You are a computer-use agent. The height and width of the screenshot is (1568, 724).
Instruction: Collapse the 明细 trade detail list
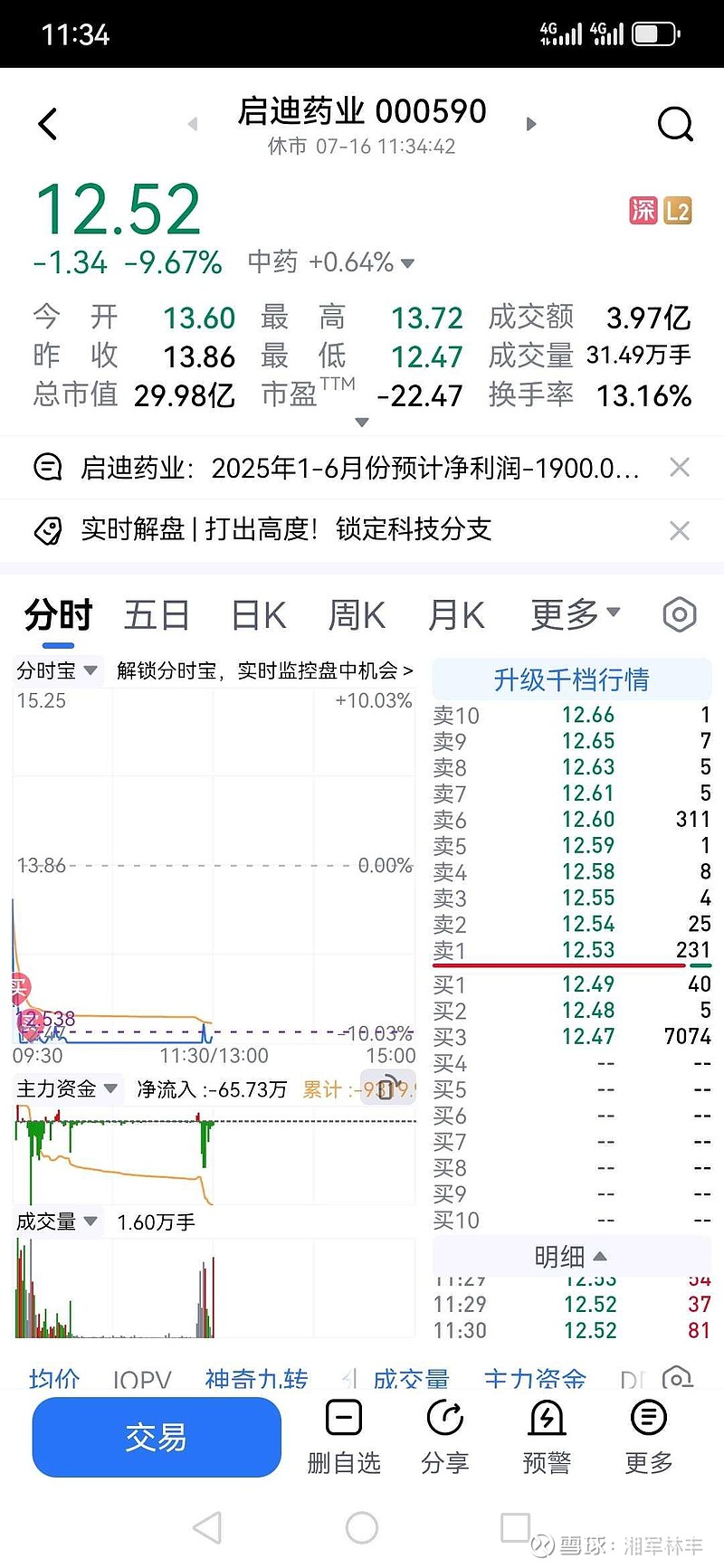[x=572, y=1257]
